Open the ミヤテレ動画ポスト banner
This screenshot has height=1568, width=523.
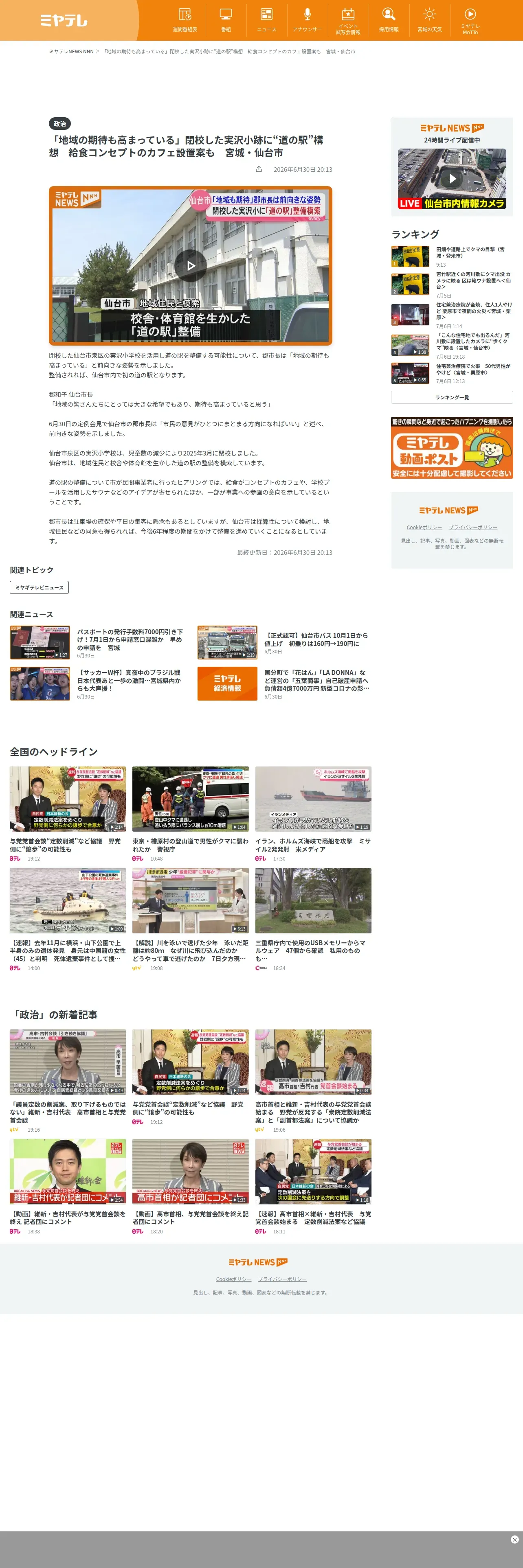coord(452,447)
